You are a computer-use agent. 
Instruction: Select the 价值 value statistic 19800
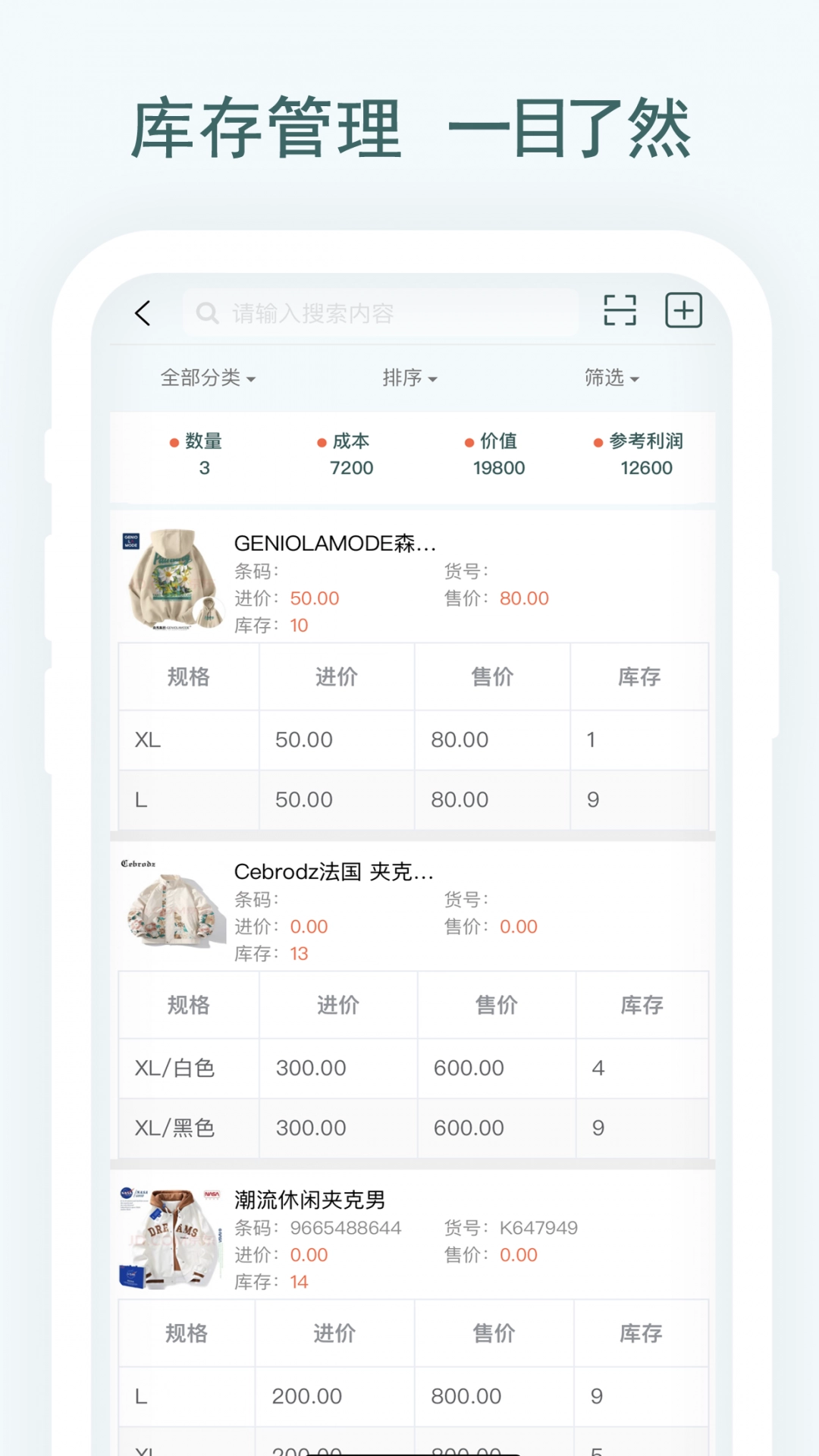pyautogui.click(x=498, y=453)
